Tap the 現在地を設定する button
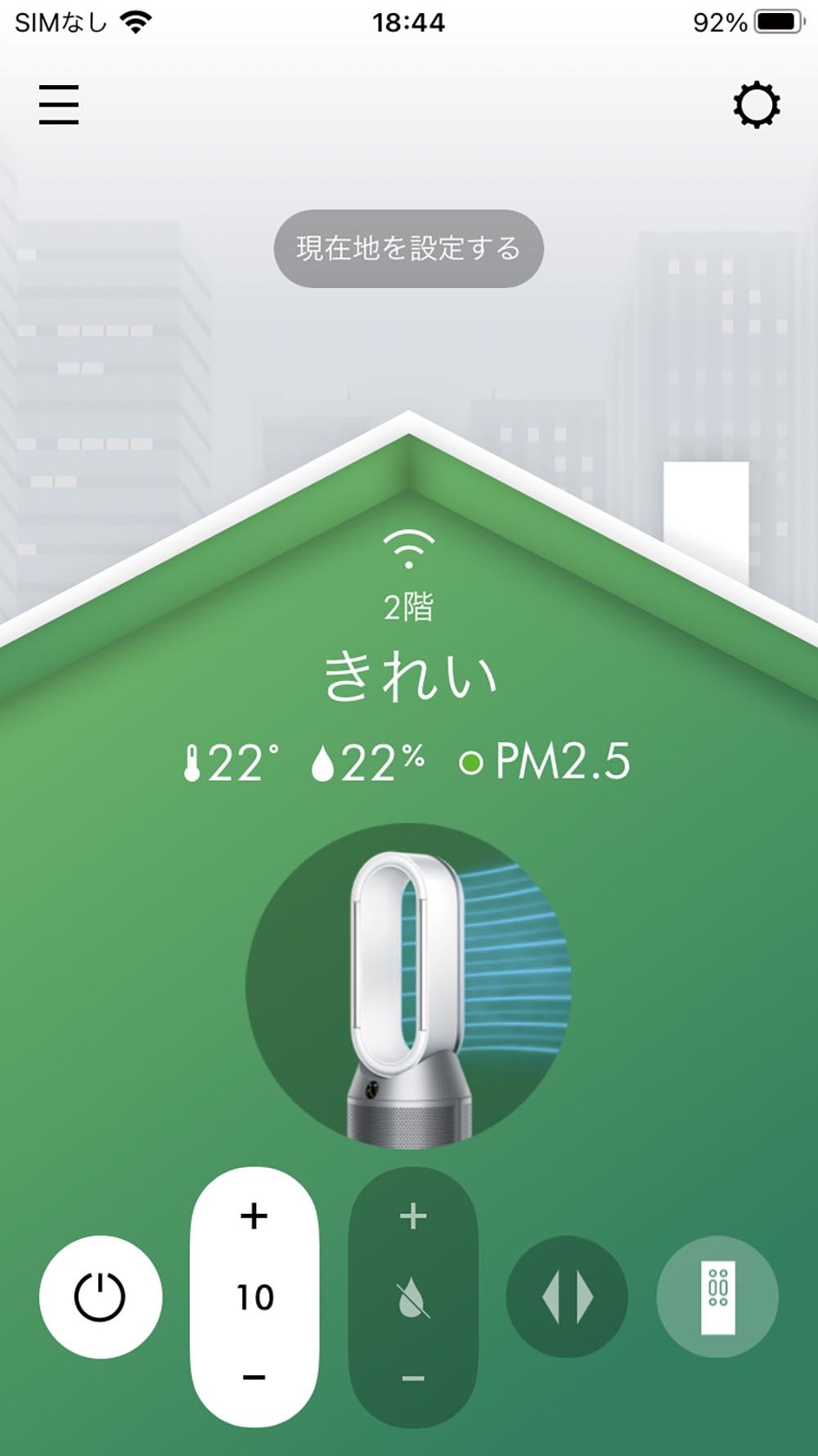818x1456 pixels. coord(408,248)
